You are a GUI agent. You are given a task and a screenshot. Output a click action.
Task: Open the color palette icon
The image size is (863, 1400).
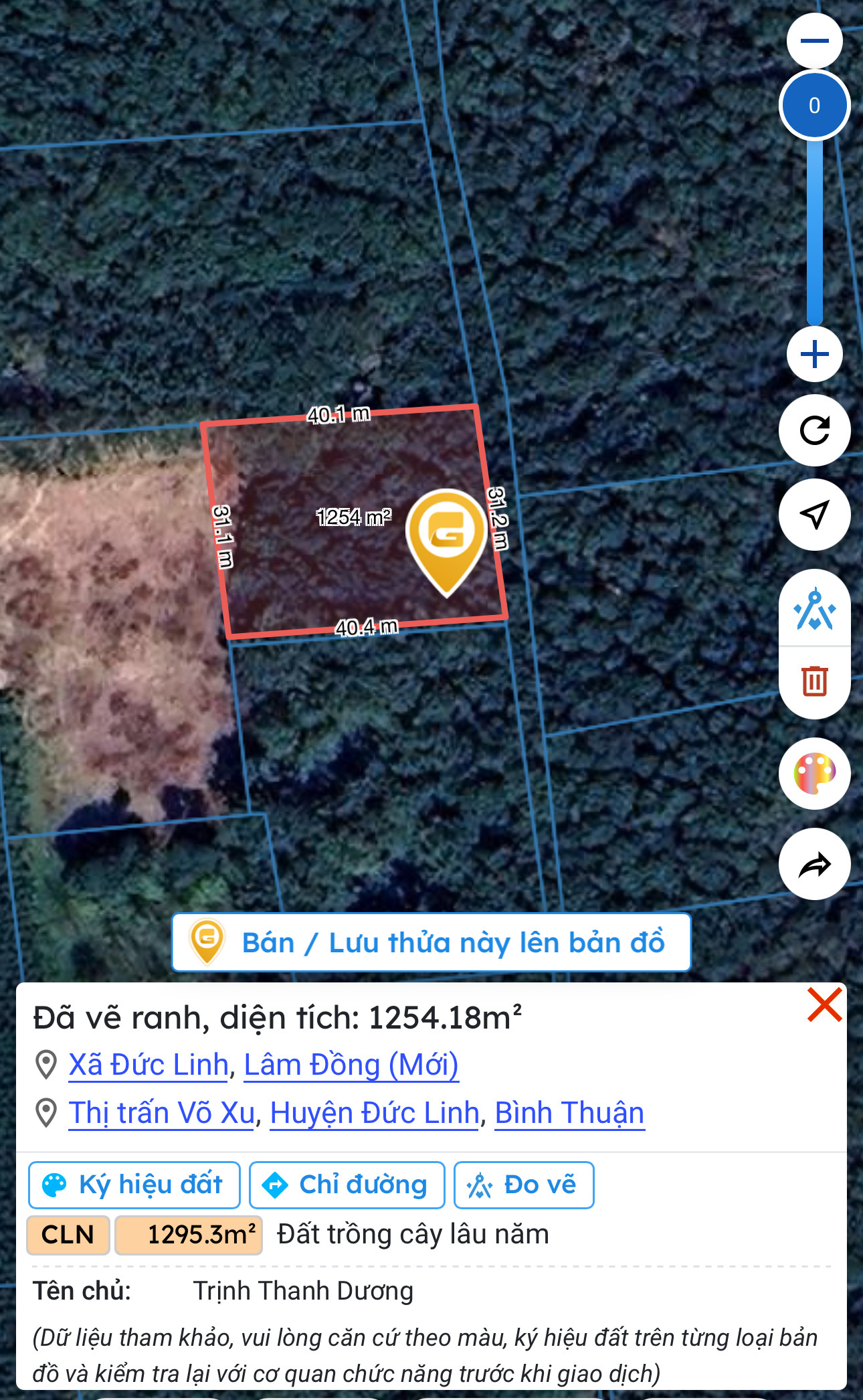814,774
